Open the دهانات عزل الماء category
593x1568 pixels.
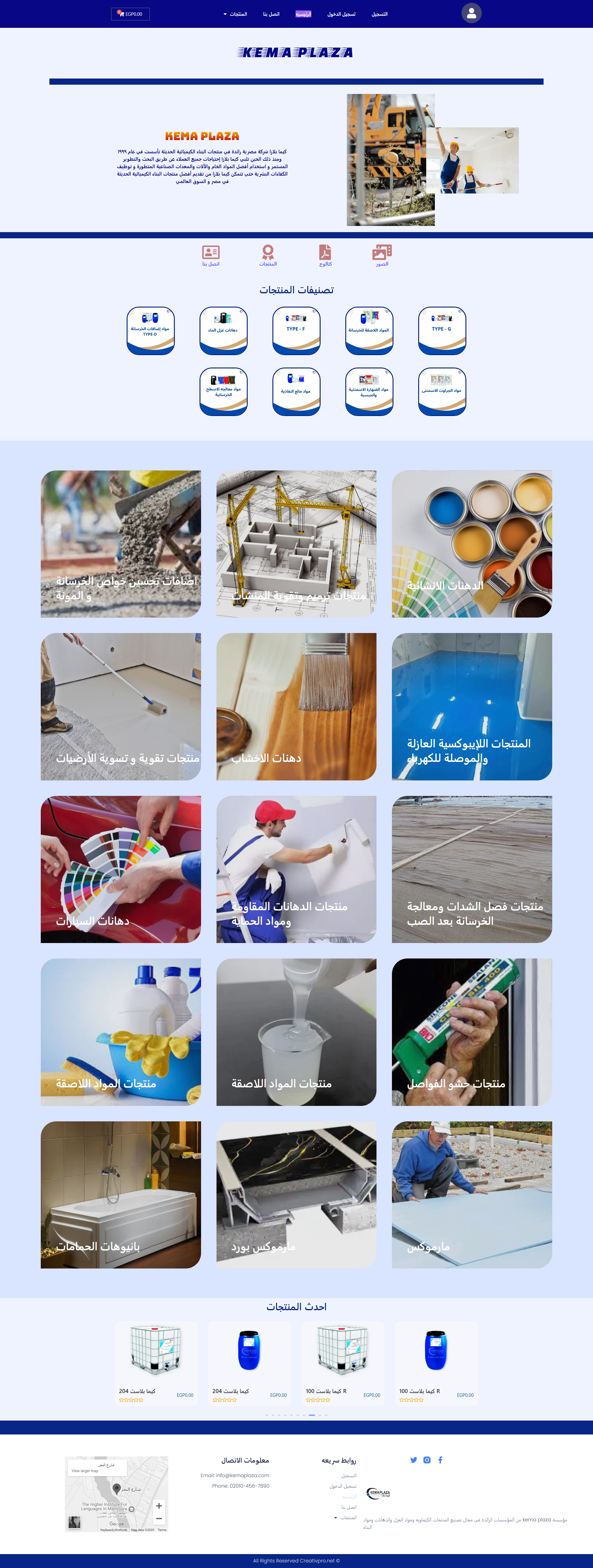click(x=223, y=330)
